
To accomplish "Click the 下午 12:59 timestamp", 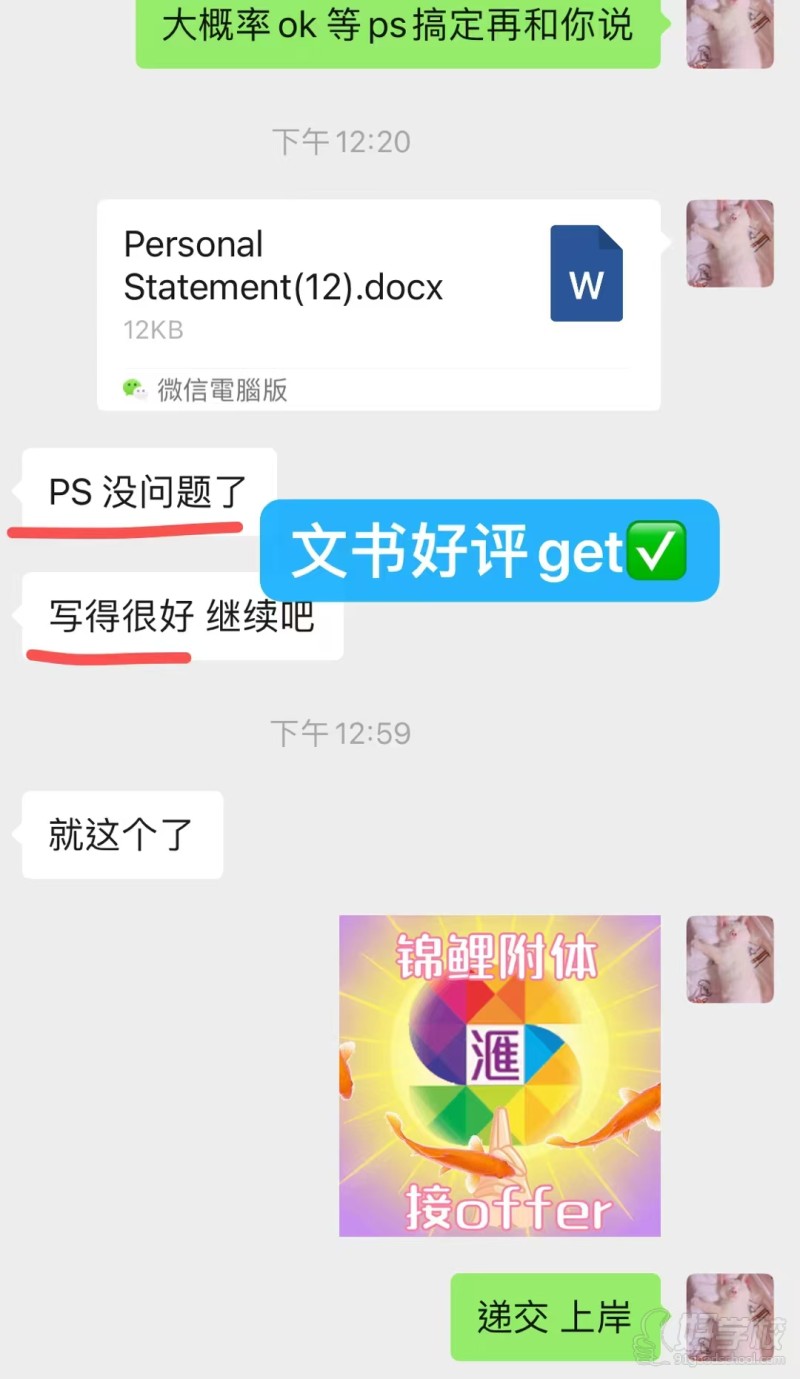I will (342, 733).
